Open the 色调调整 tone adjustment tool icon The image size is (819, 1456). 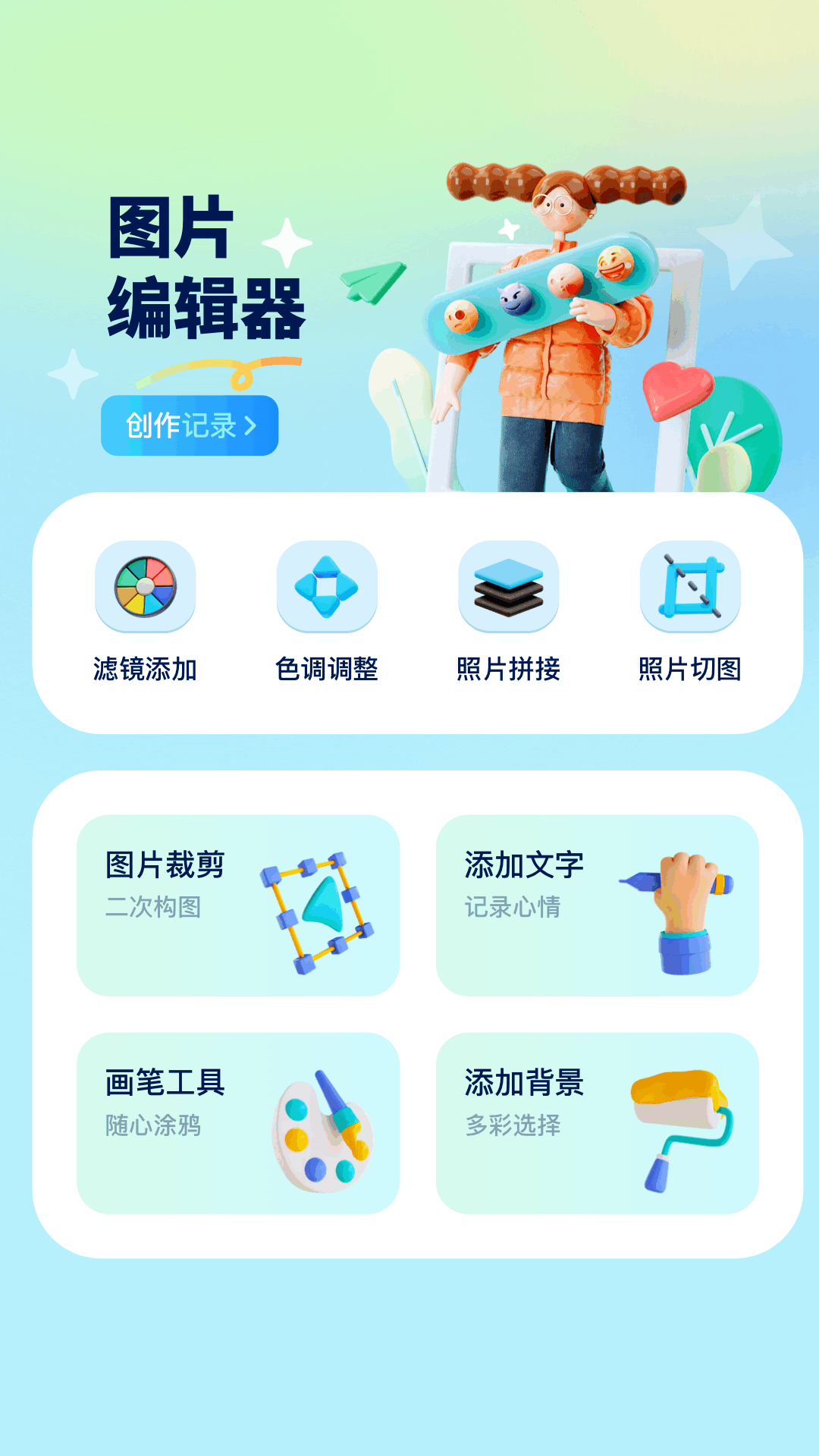[x=326, y=588]
